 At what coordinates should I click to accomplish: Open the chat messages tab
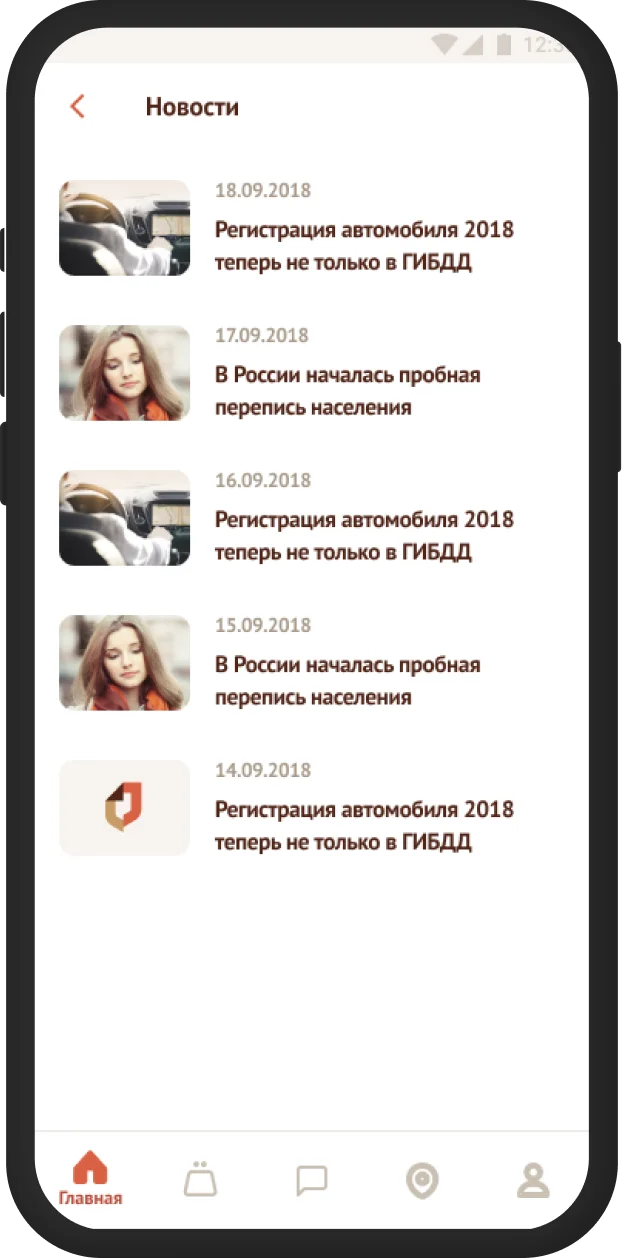tap(312, 1181)
